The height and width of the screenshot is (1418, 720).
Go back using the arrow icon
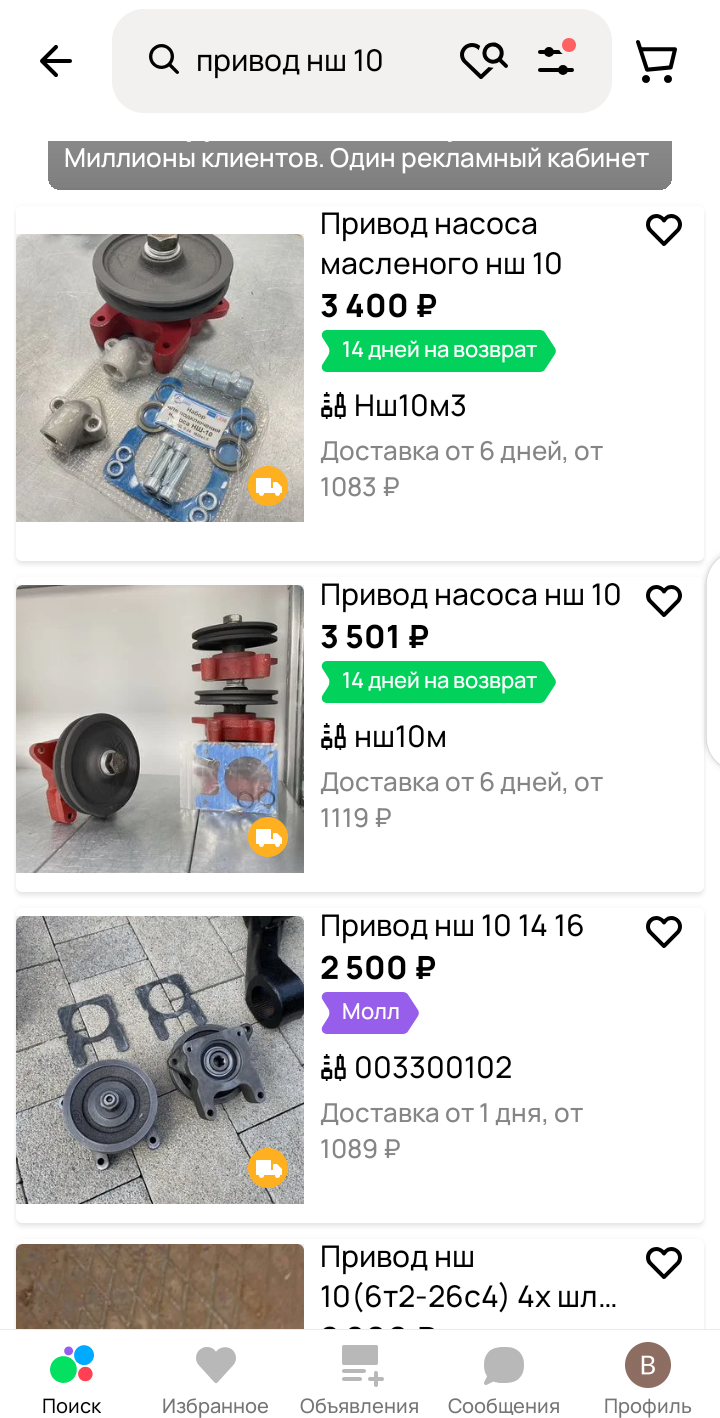[x=56, y=61]
